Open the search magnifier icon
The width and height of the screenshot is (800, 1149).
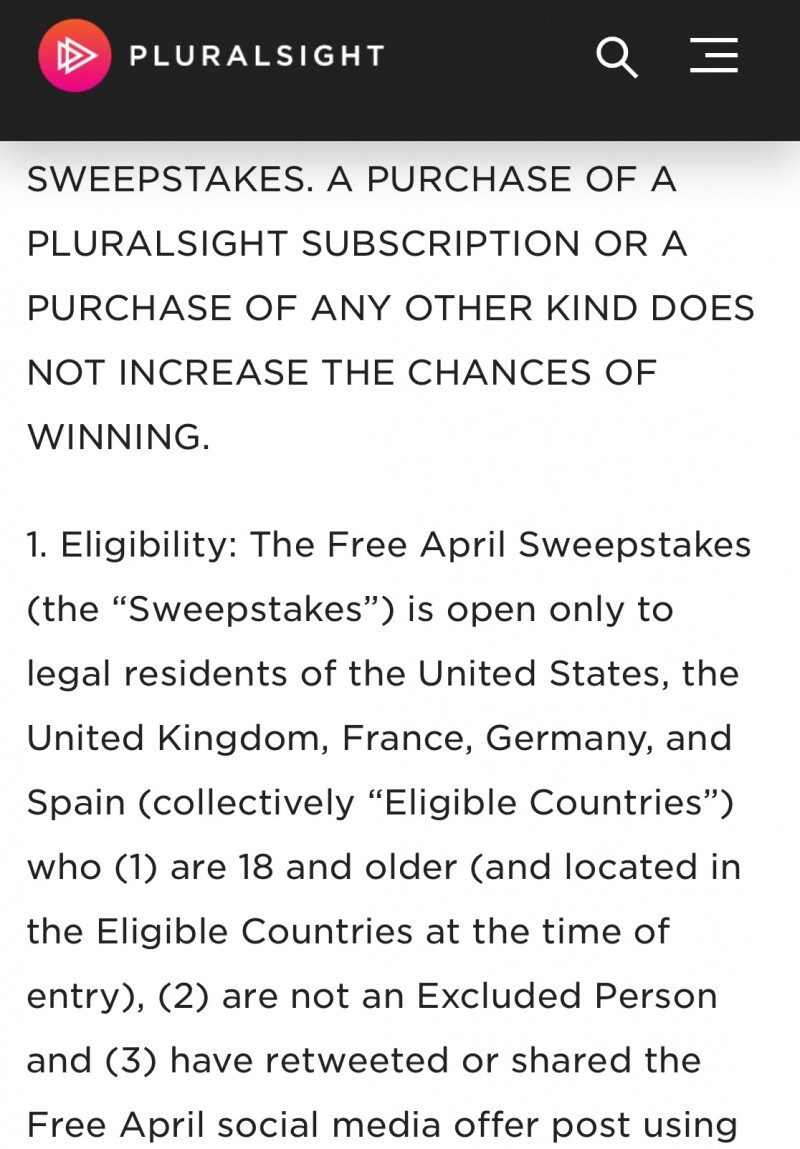click(616, 56)
